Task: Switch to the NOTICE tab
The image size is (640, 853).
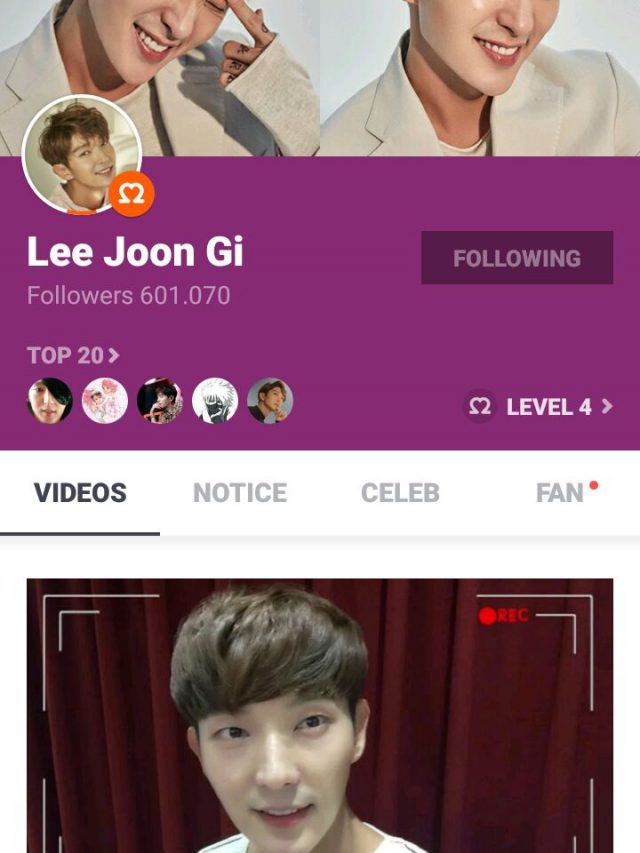Action: [x=240, y=493]
